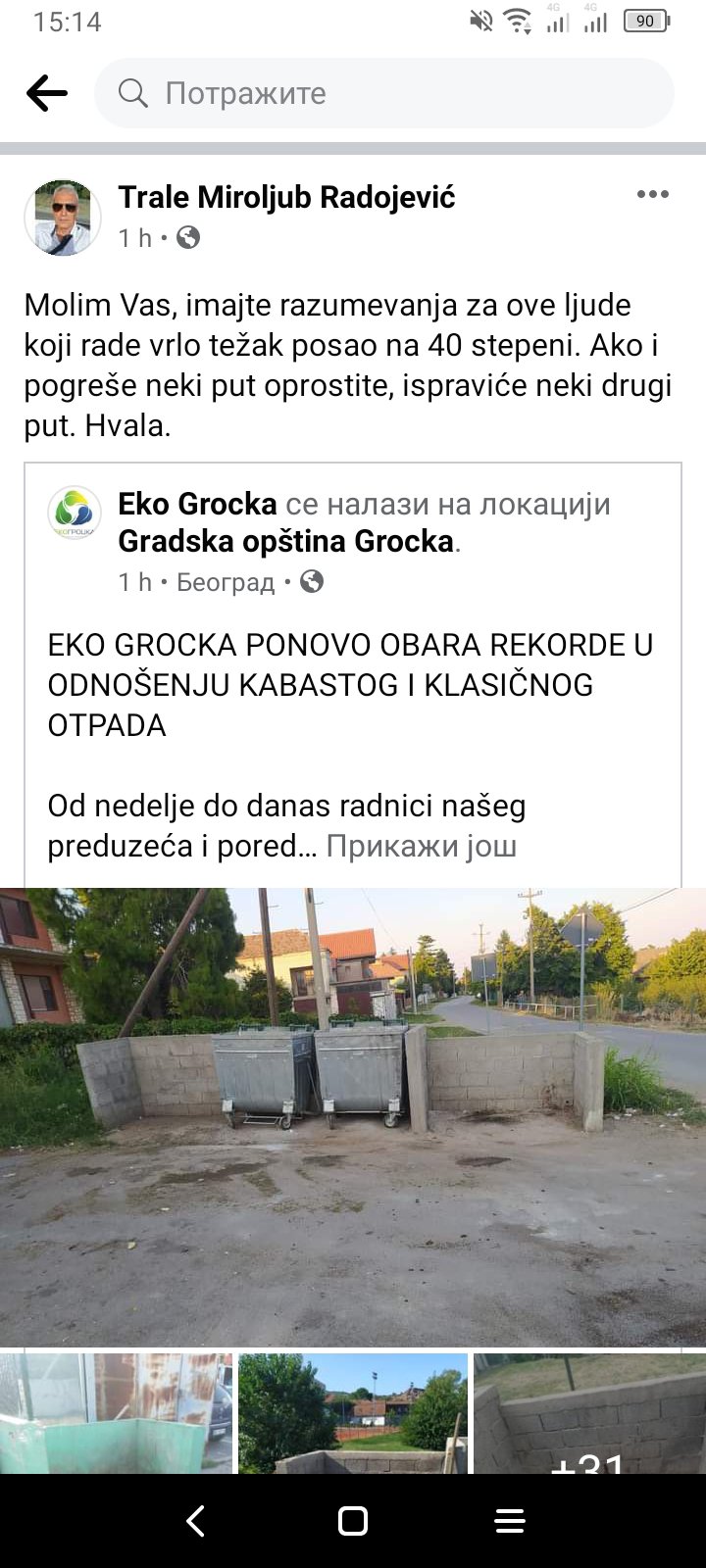The width and height of the screenshot is (706, 1568).
Task: View the photo with trees and a court
Action: coord(353,1413)
